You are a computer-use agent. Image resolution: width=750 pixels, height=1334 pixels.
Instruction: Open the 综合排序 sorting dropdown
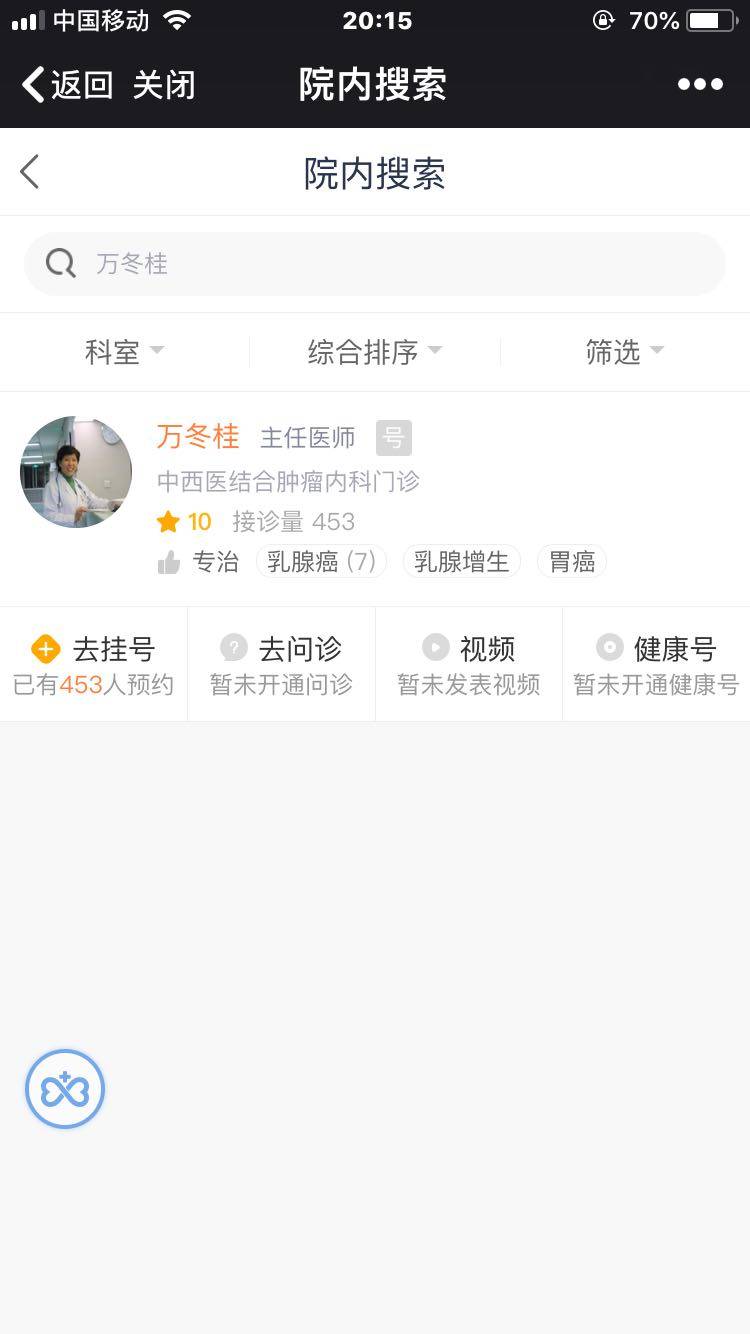click(375, 352)
